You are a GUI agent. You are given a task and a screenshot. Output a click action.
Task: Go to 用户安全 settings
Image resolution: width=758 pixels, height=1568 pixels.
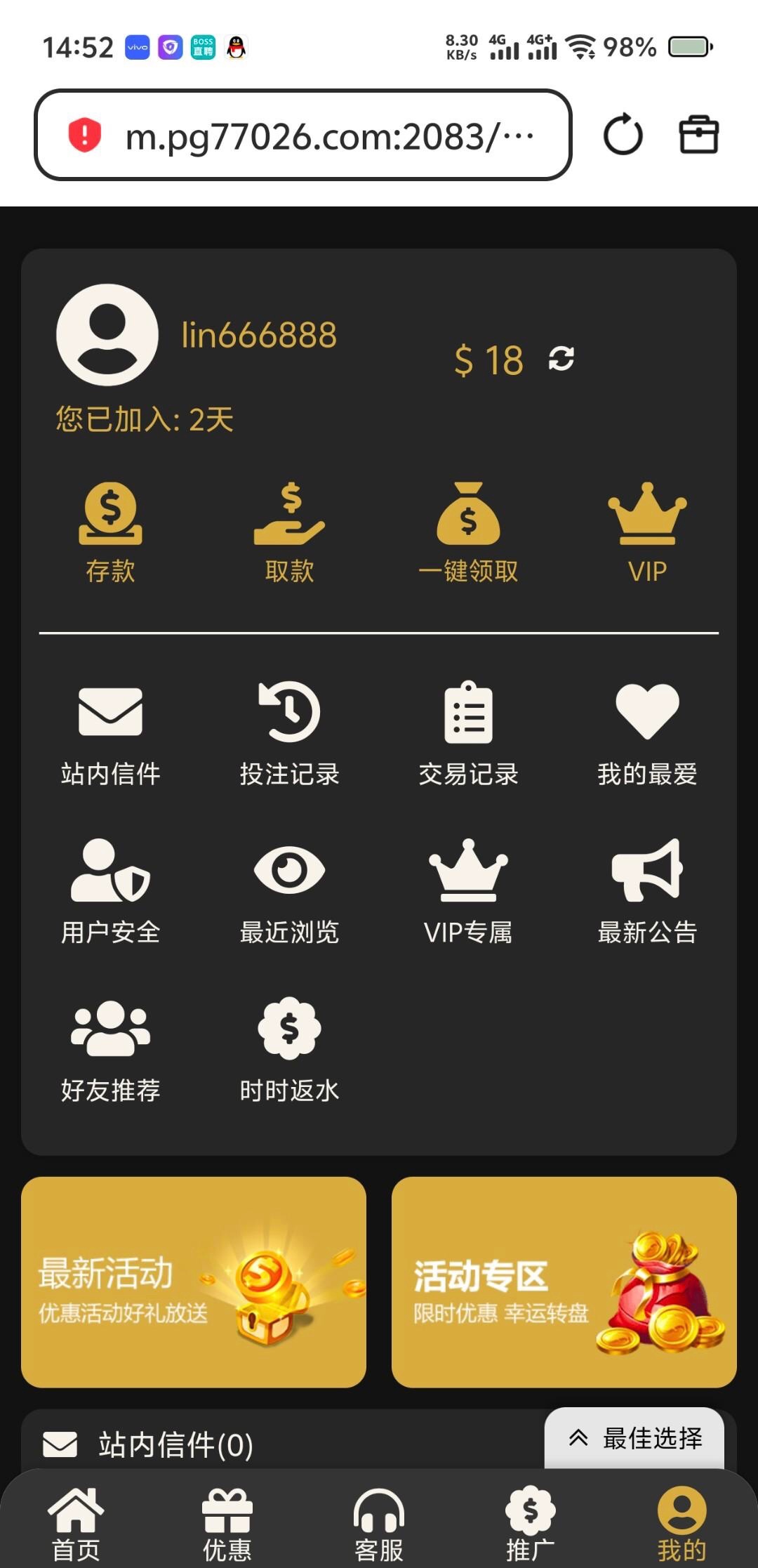pos(110,890)
